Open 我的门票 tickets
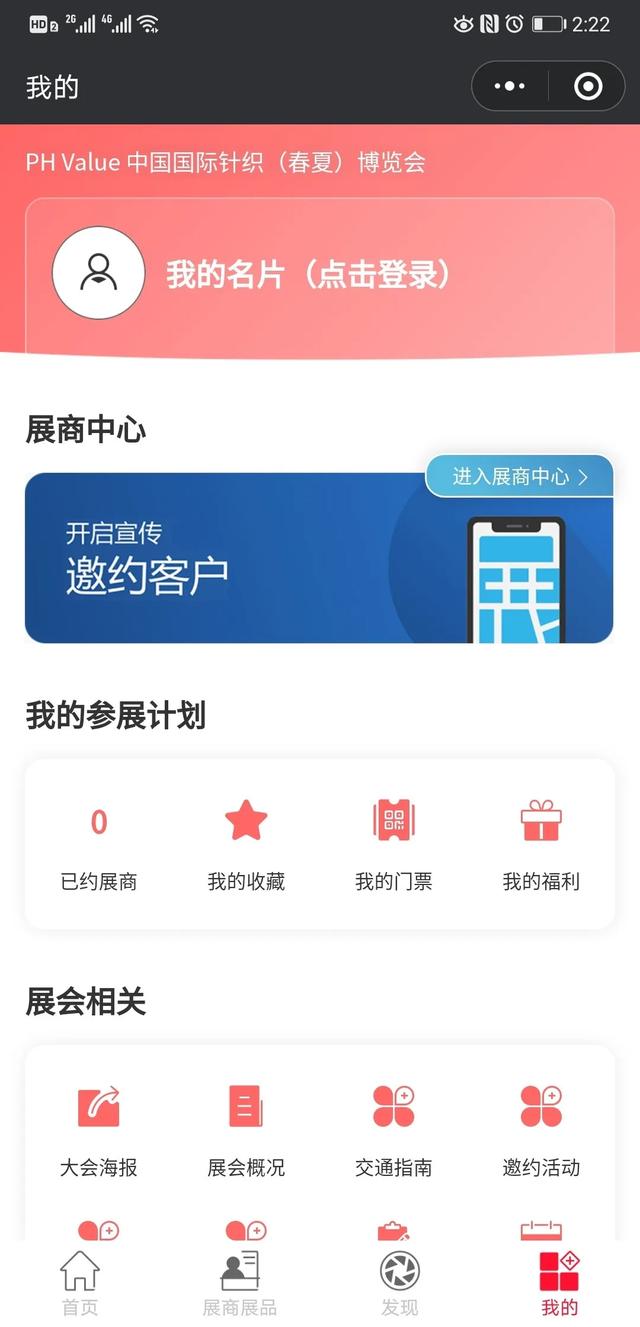Image resolution: width=640 pixels, height=1327 pixels. point(394,845)
